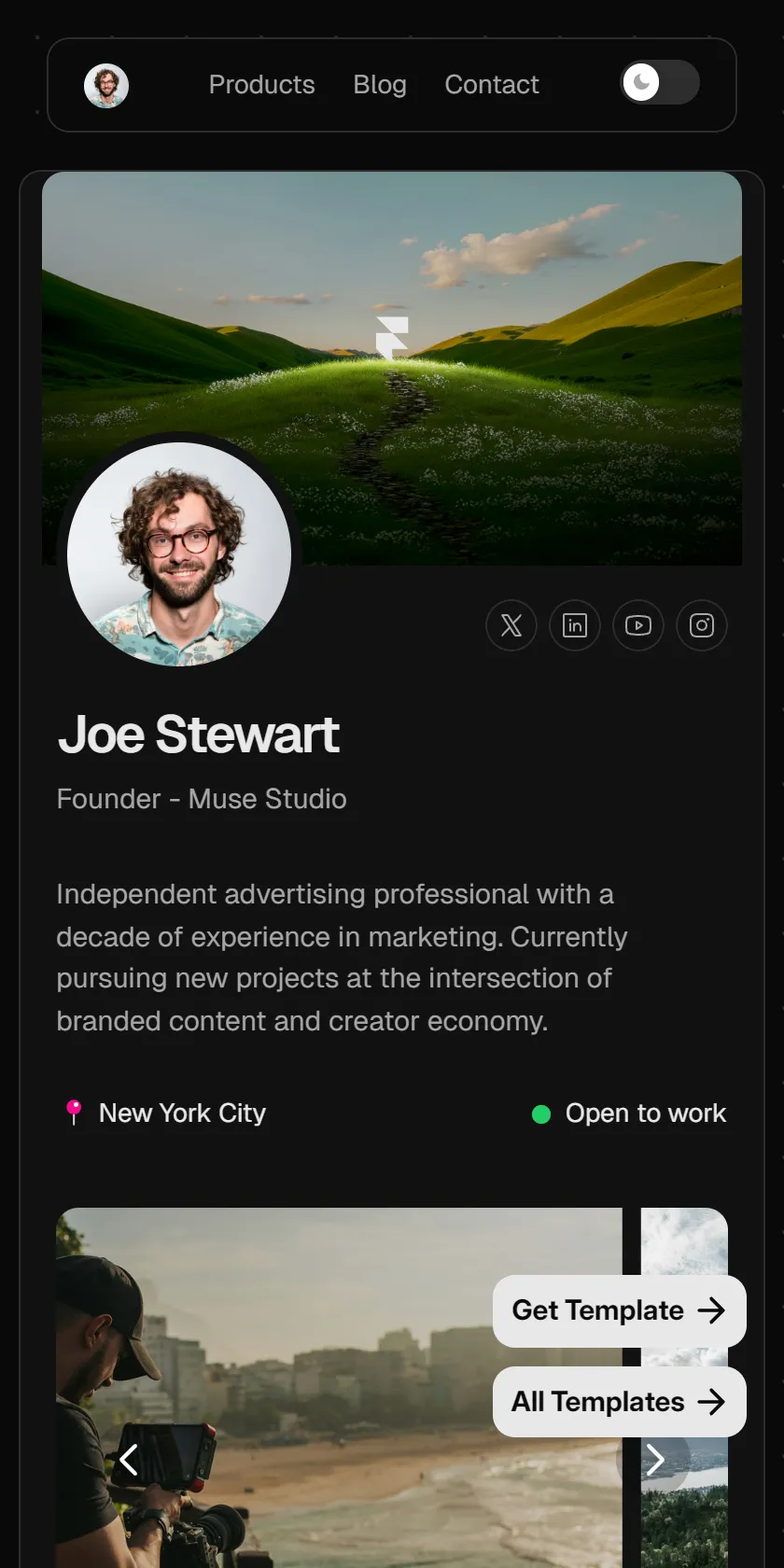Open the YouTube channel icon
The width and height of the screenshot is (784, 1568).
click(x=638, y=625)
